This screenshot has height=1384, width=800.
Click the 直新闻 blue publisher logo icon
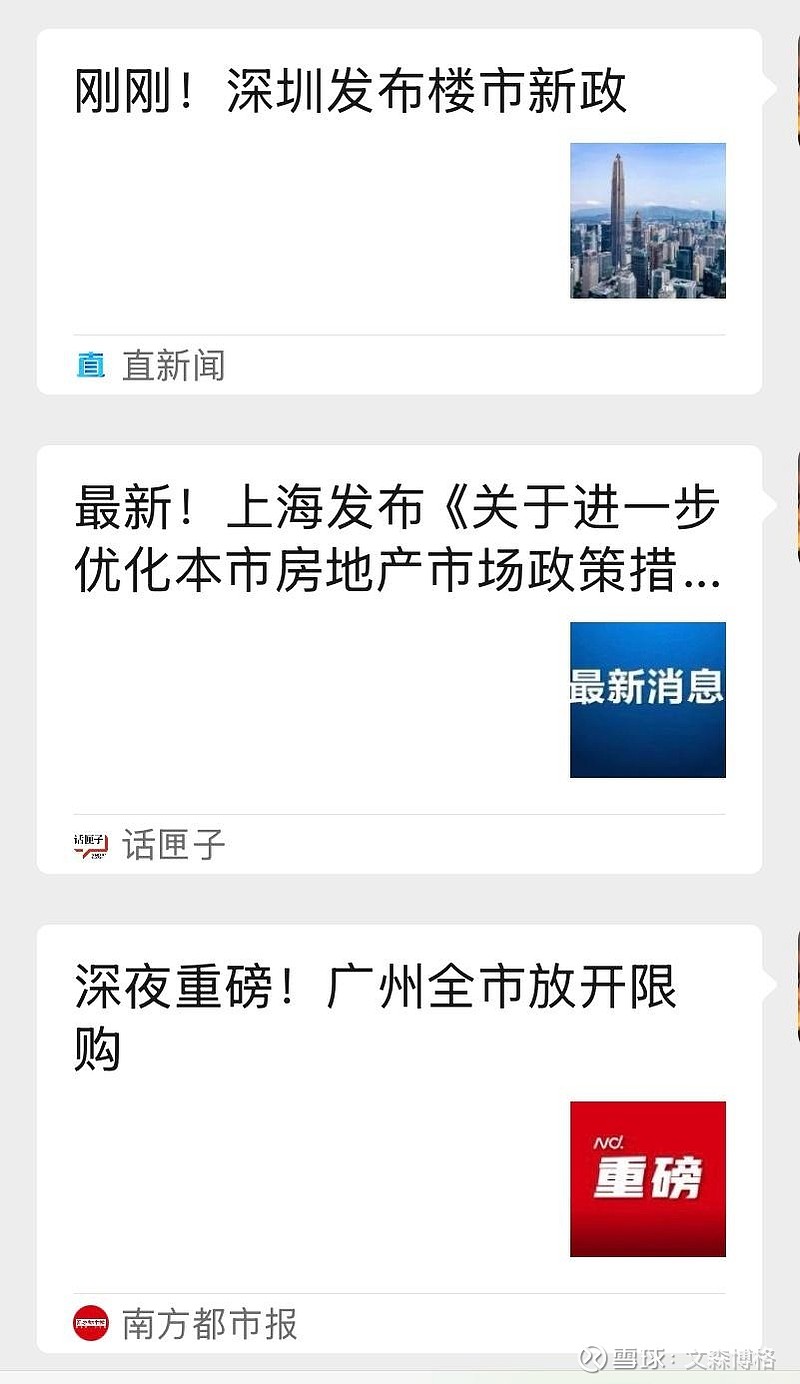click(92, 366)
